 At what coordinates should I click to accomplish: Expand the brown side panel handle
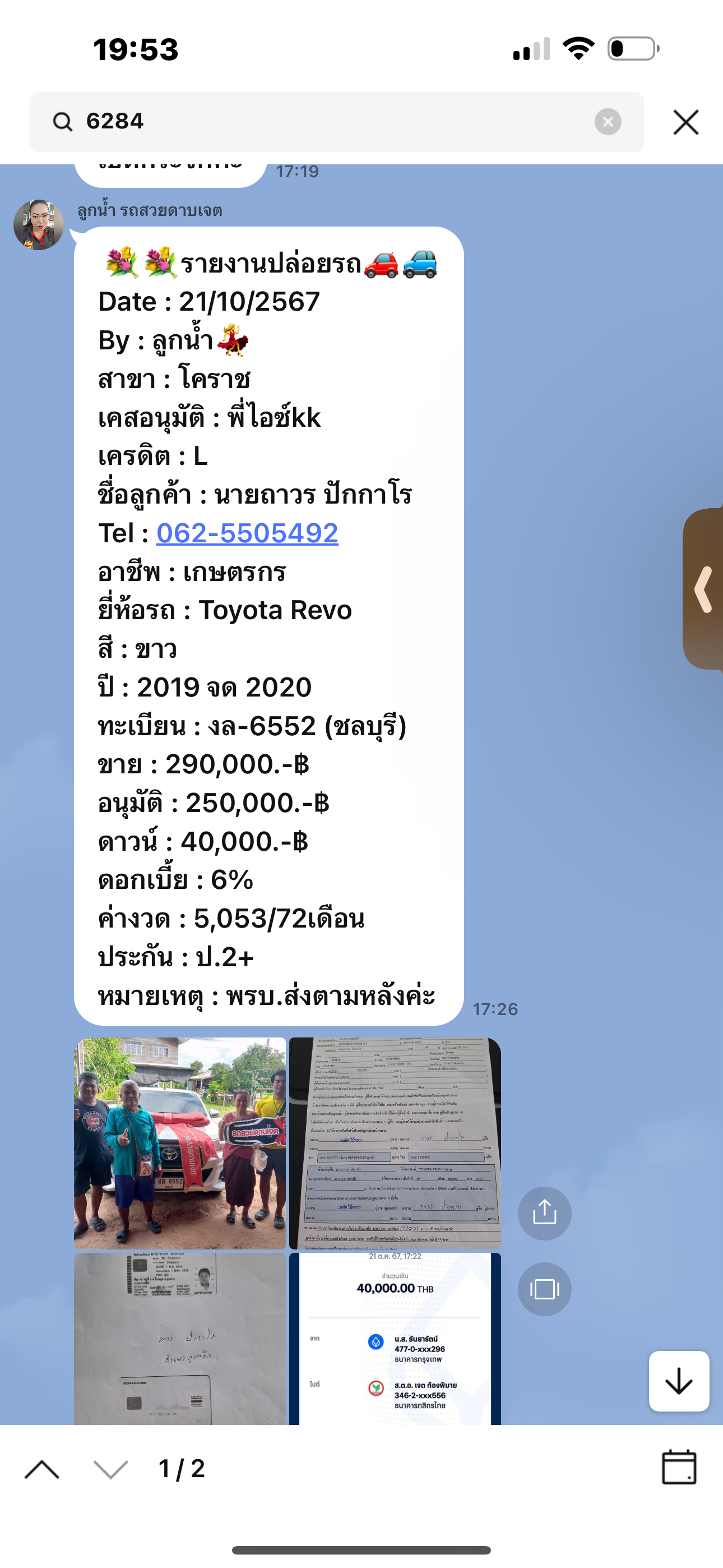click(704, 589)
